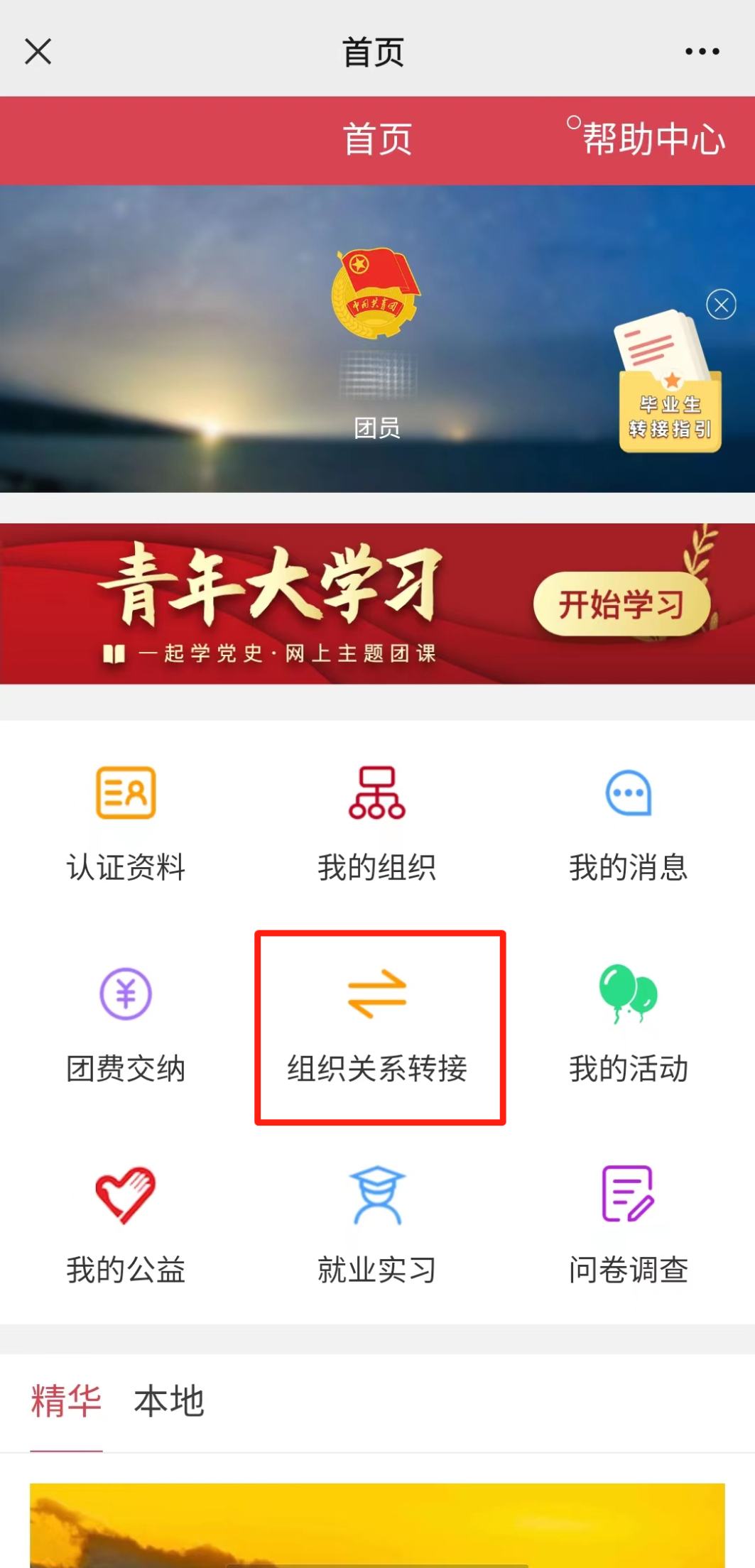Switch to the 精华 tab
Image resolution: width=755 pixels, height=1568 pixels.
(66, 1401)
